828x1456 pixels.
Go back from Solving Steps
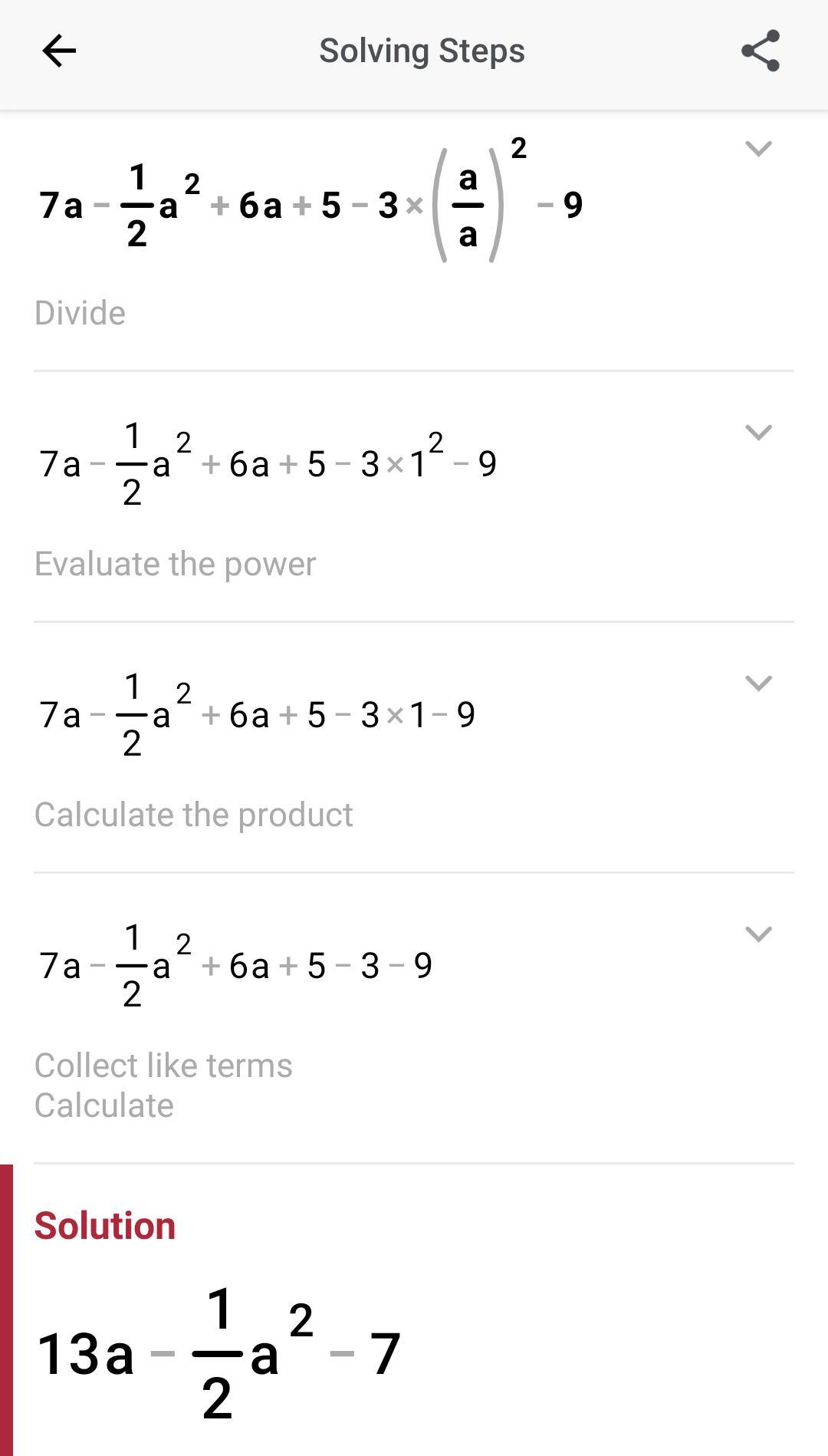(59, 51)
